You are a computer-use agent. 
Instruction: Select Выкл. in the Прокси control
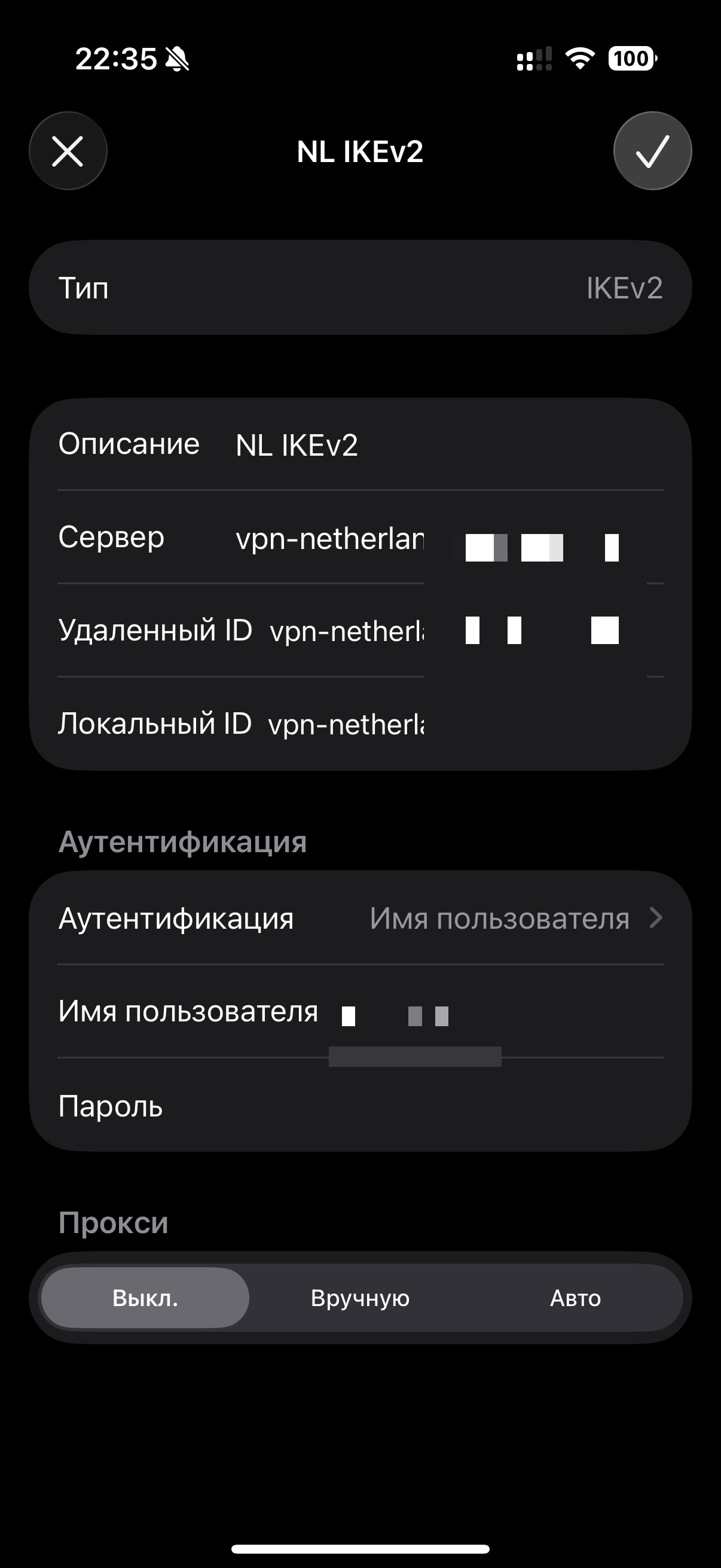(x=144, y=1297)
